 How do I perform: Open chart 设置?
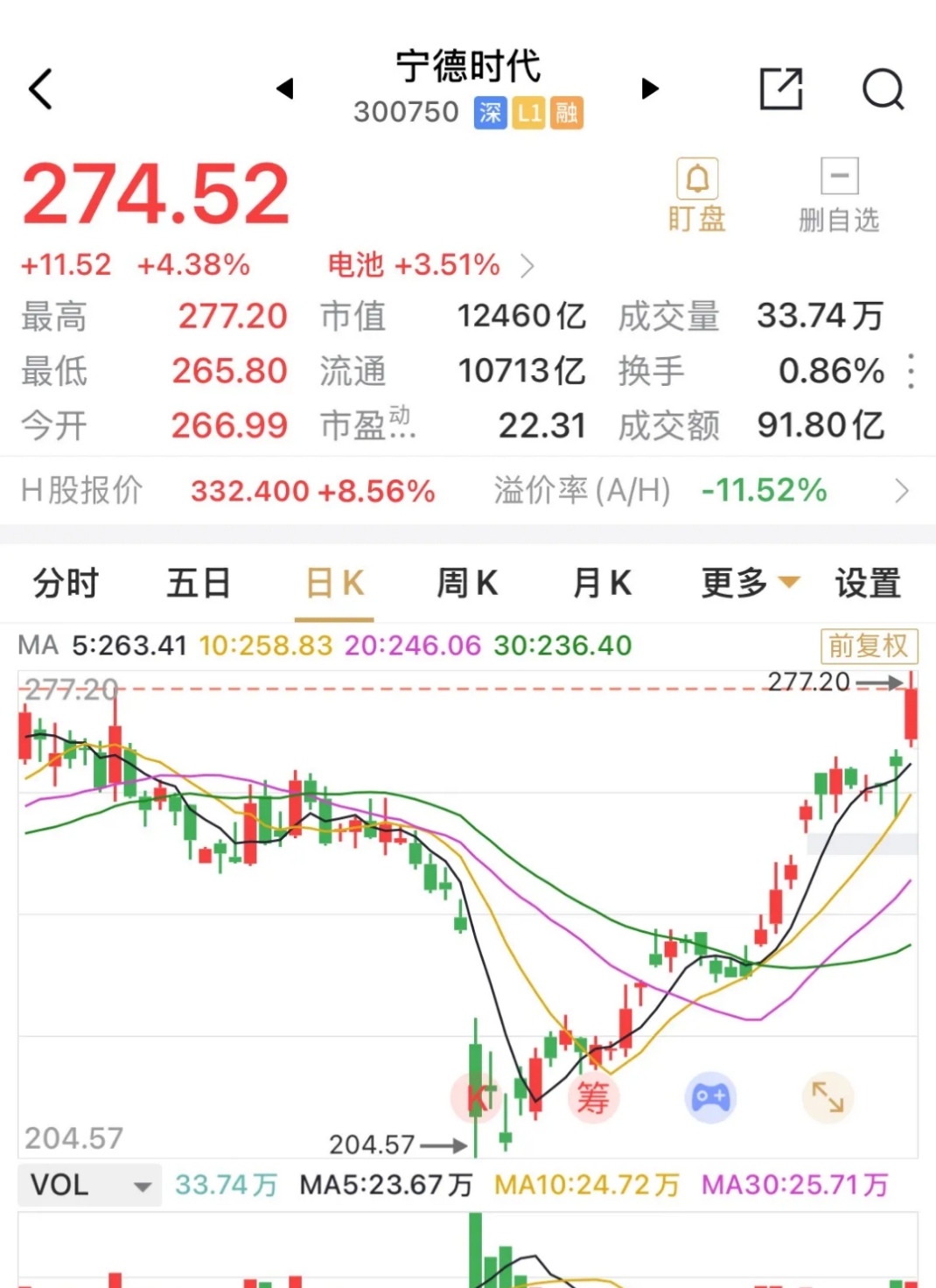point(867,584)
